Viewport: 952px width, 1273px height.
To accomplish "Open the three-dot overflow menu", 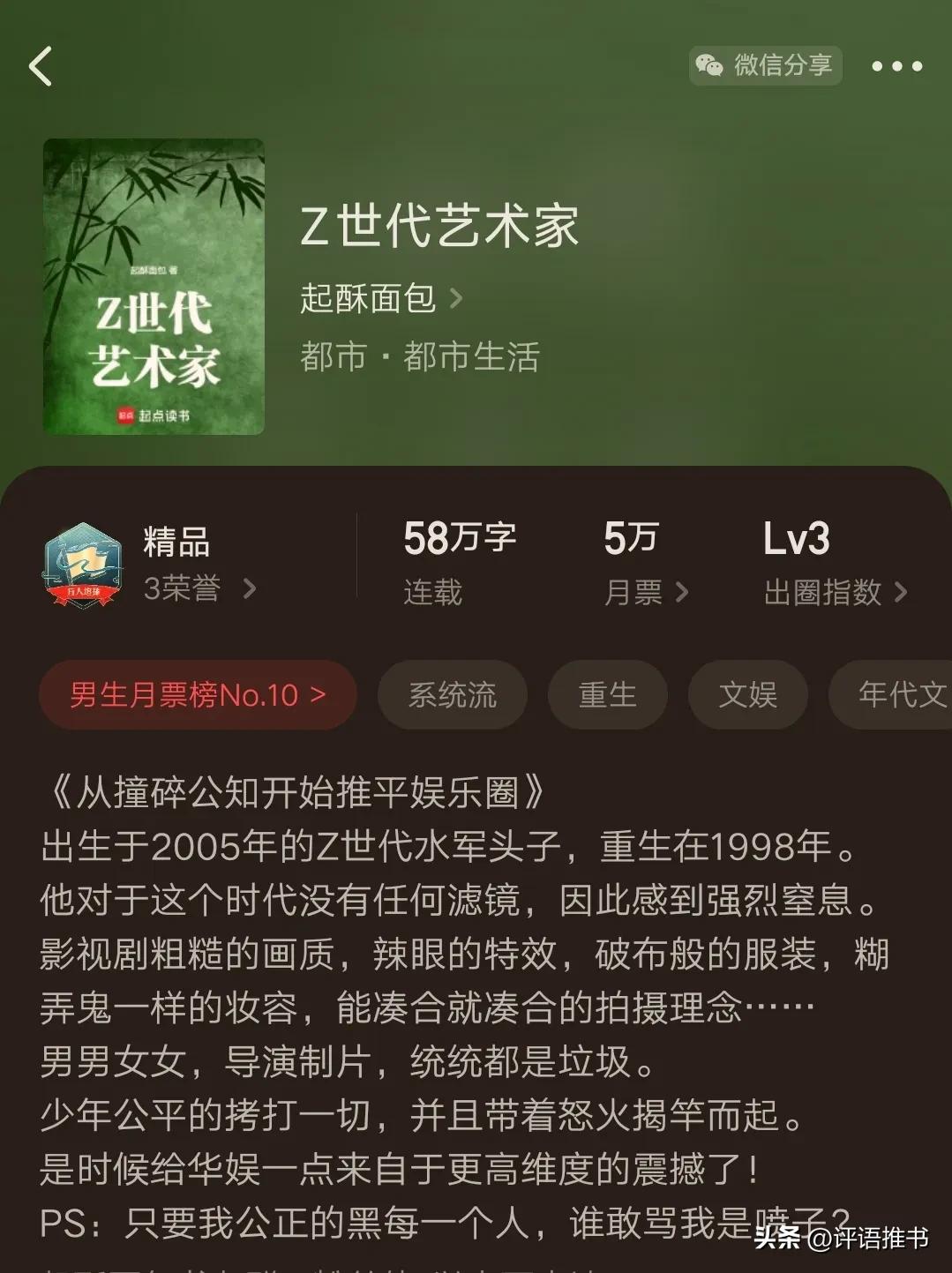I will pyautogui.click(x=896, y=66).
